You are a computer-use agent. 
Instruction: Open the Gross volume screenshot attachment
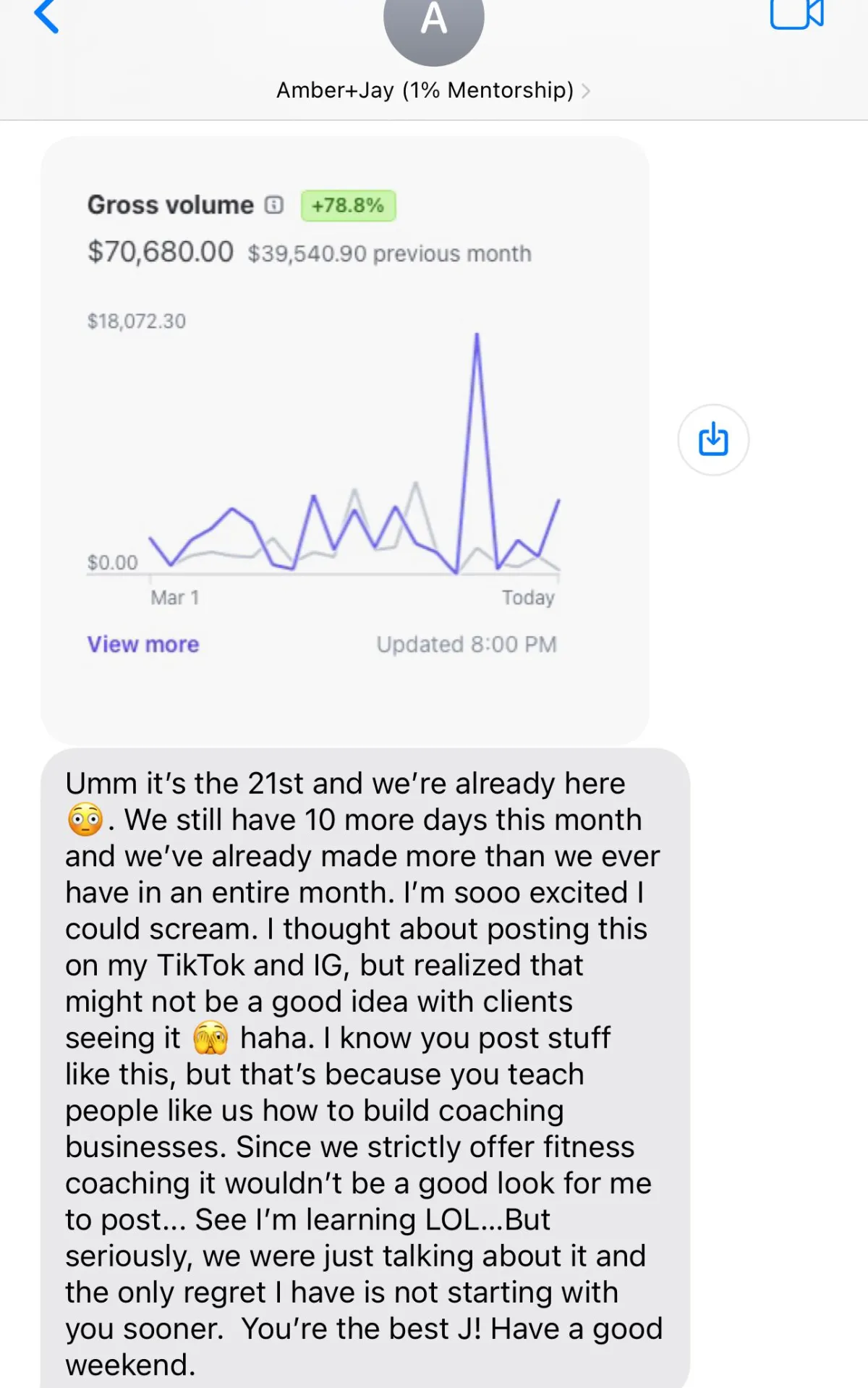pyautogui.click(x=345, y=441)
